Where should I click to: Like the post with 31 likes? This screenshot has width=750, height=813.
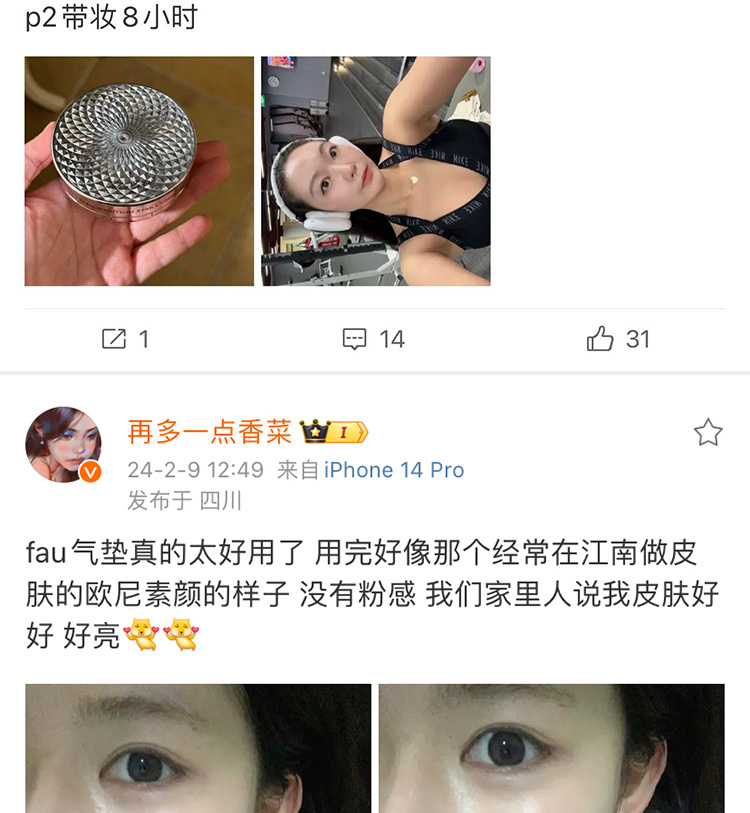pyautogui.click(x=618, y=339)
